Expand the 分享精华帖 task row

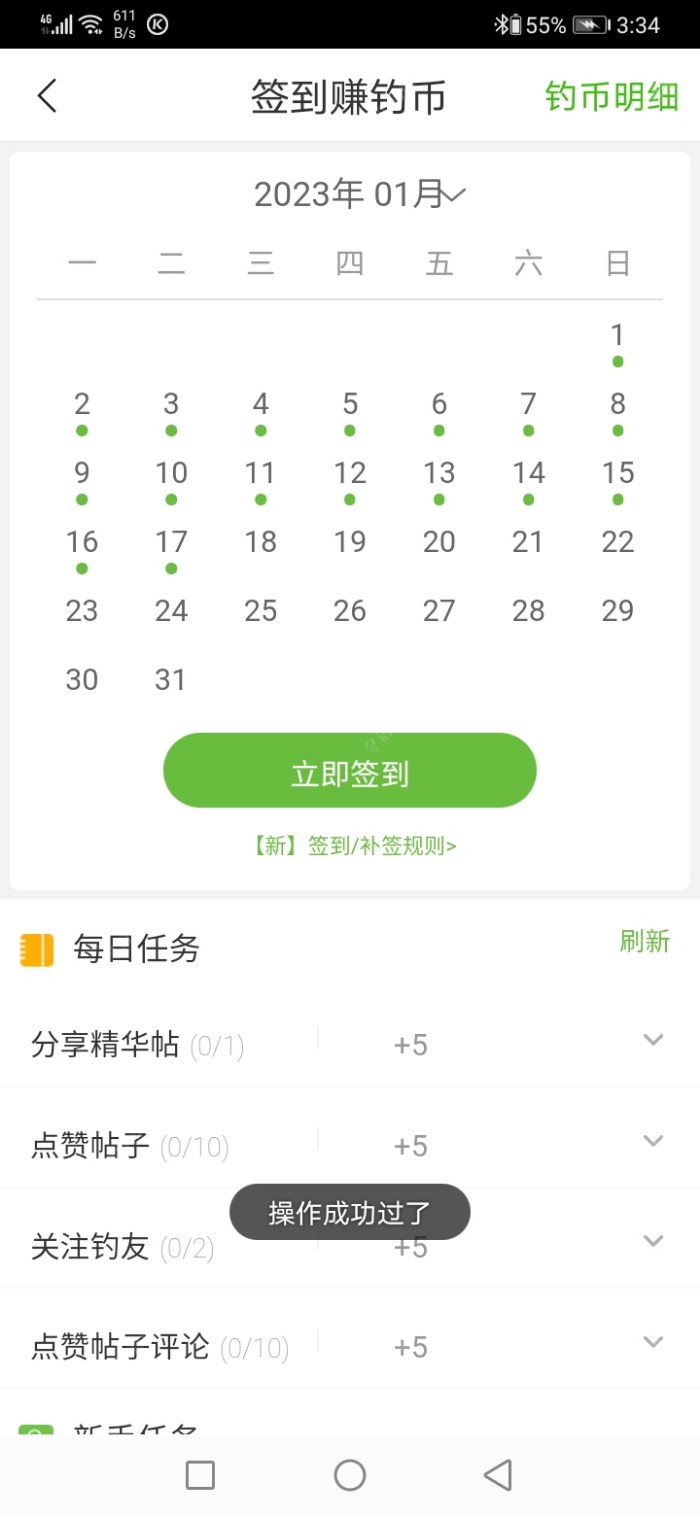coord(653,1040)
